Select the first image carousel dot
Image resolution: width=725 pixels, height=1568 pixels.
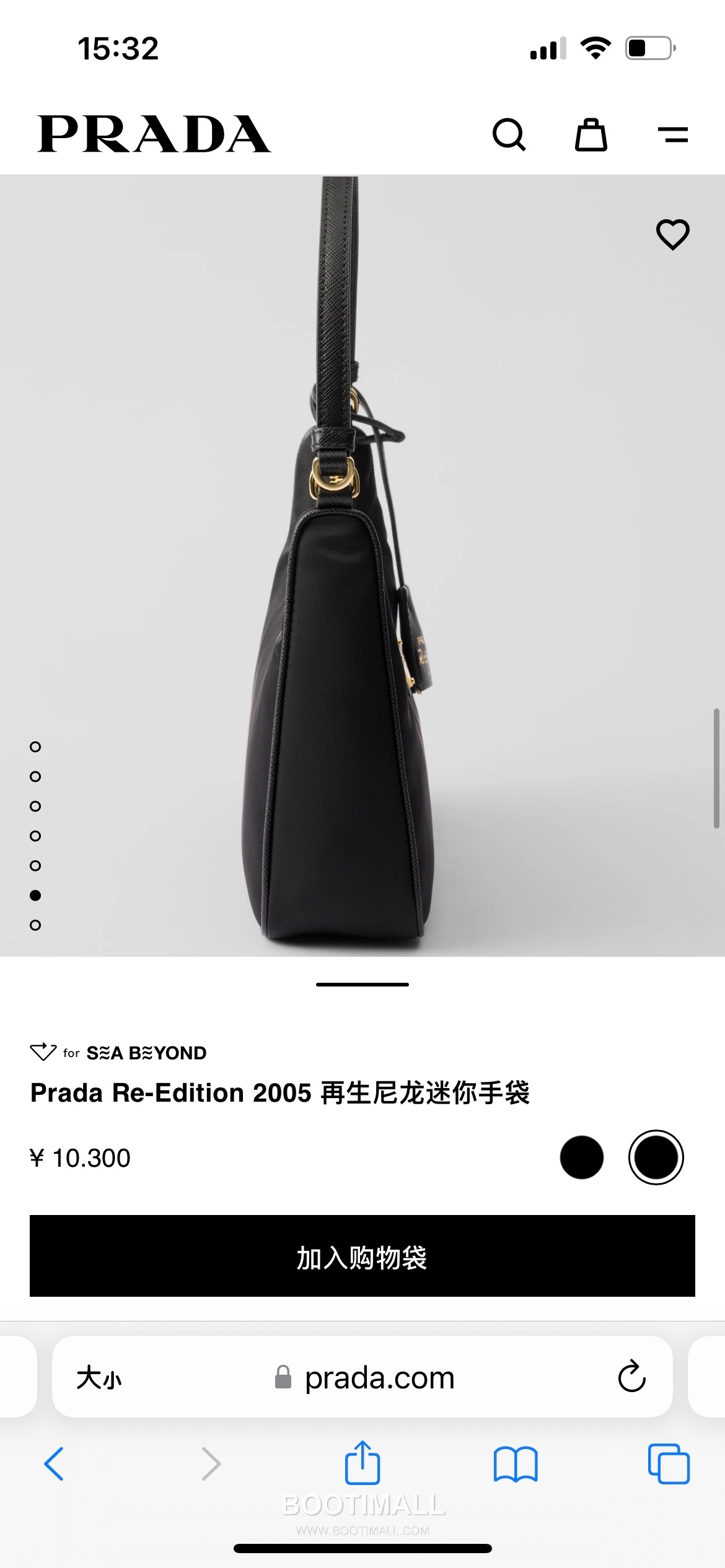tap(35, 746)
